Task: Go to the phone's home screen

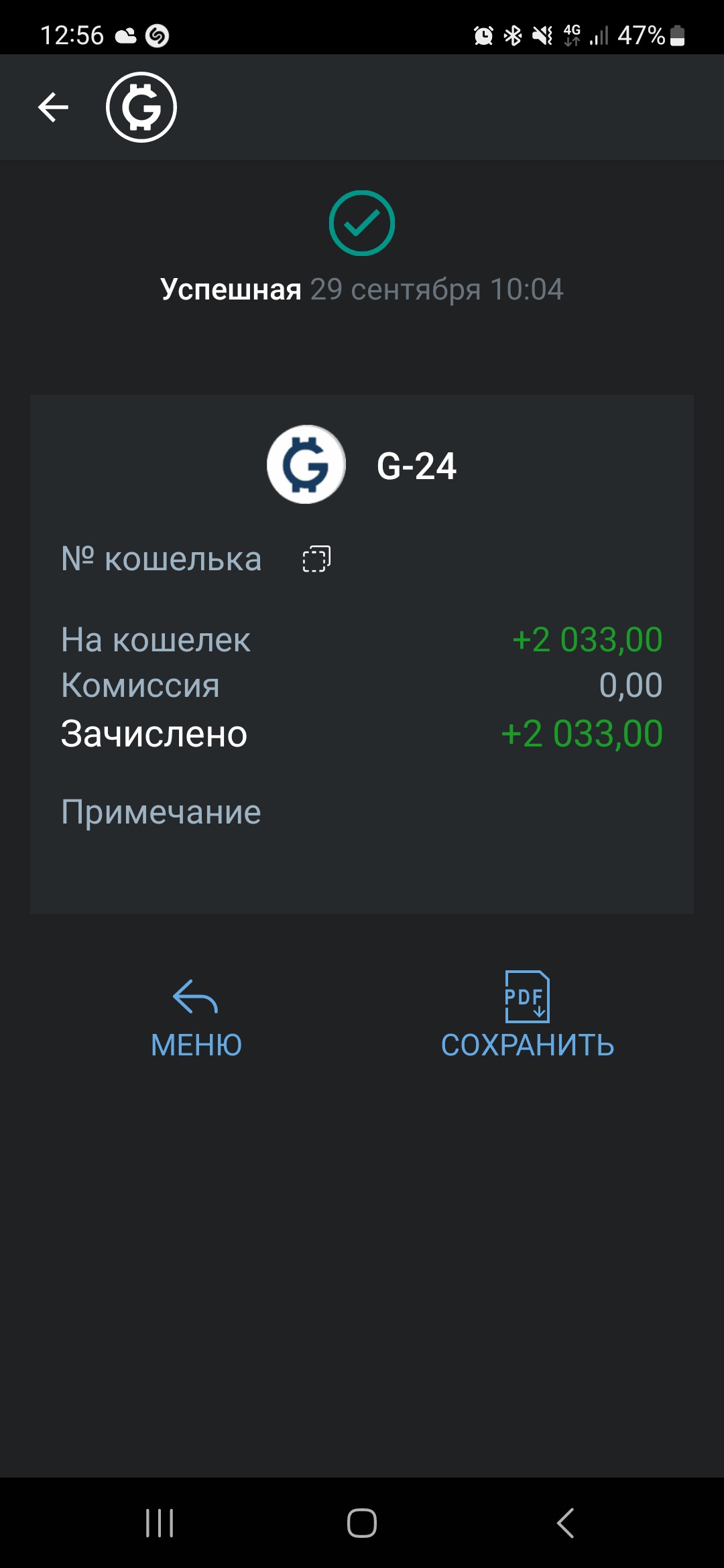Action: [x=362, y=1523]
